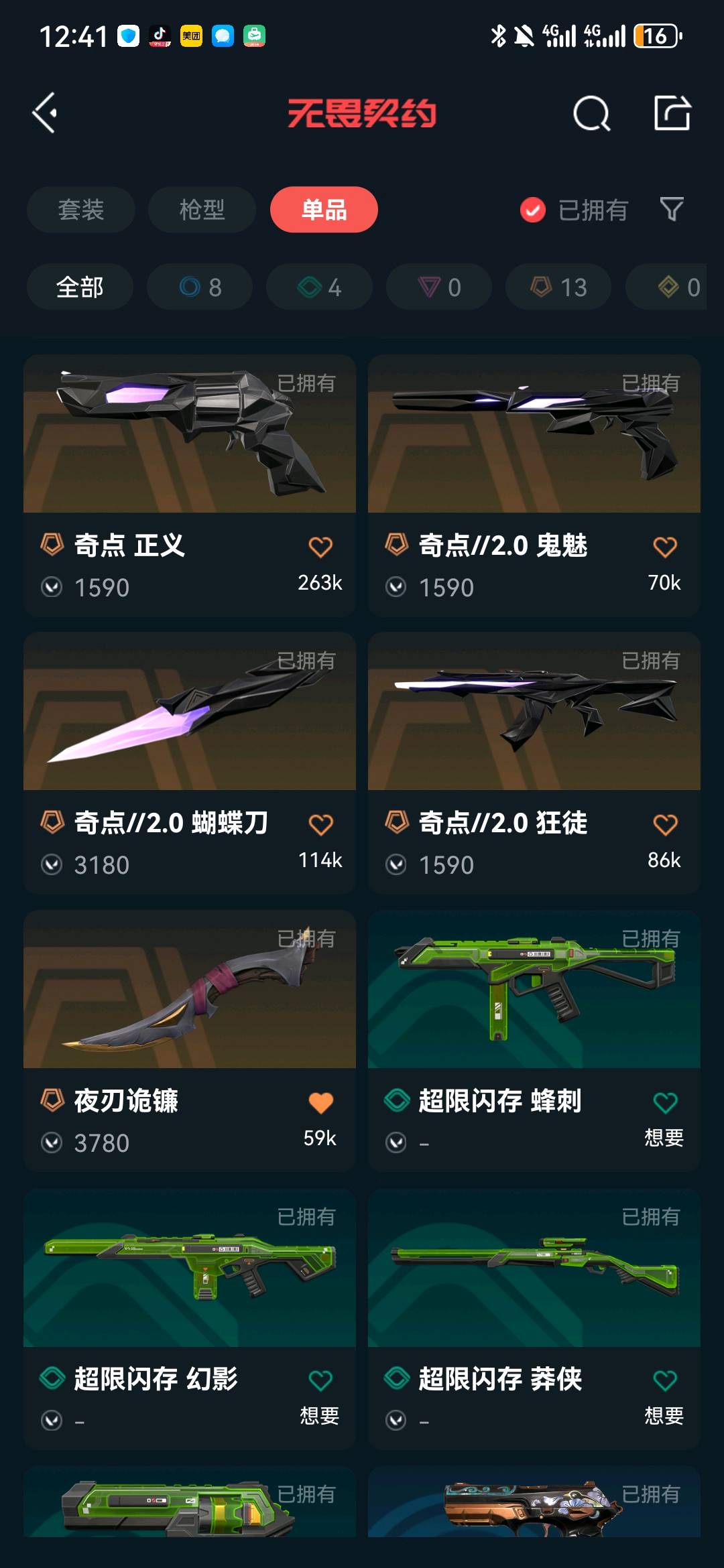Like the 奇点//2.0 鬼魅 skin

(665, 547)
